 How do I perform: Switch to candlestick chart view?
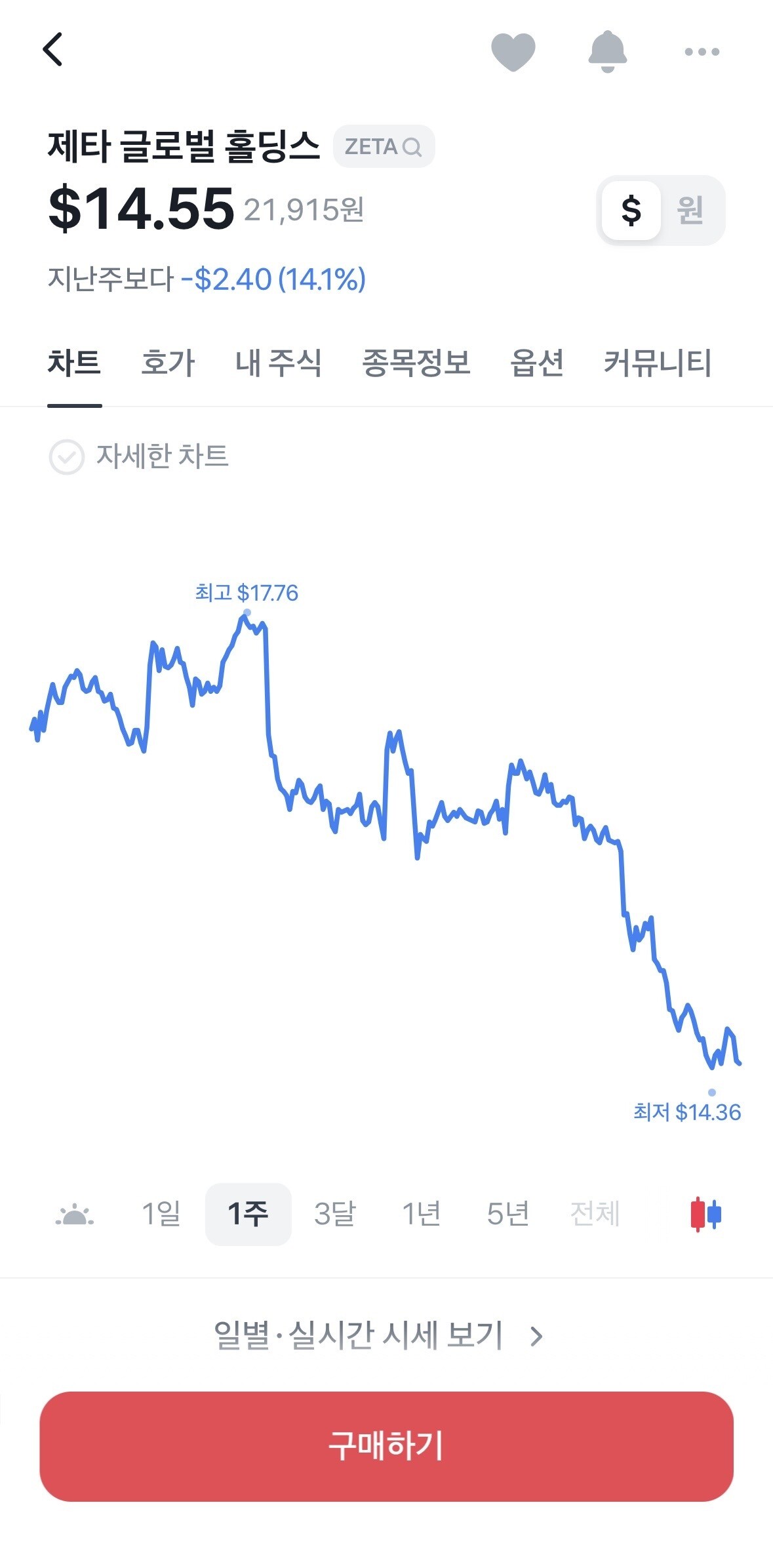tap(706, 1214)
